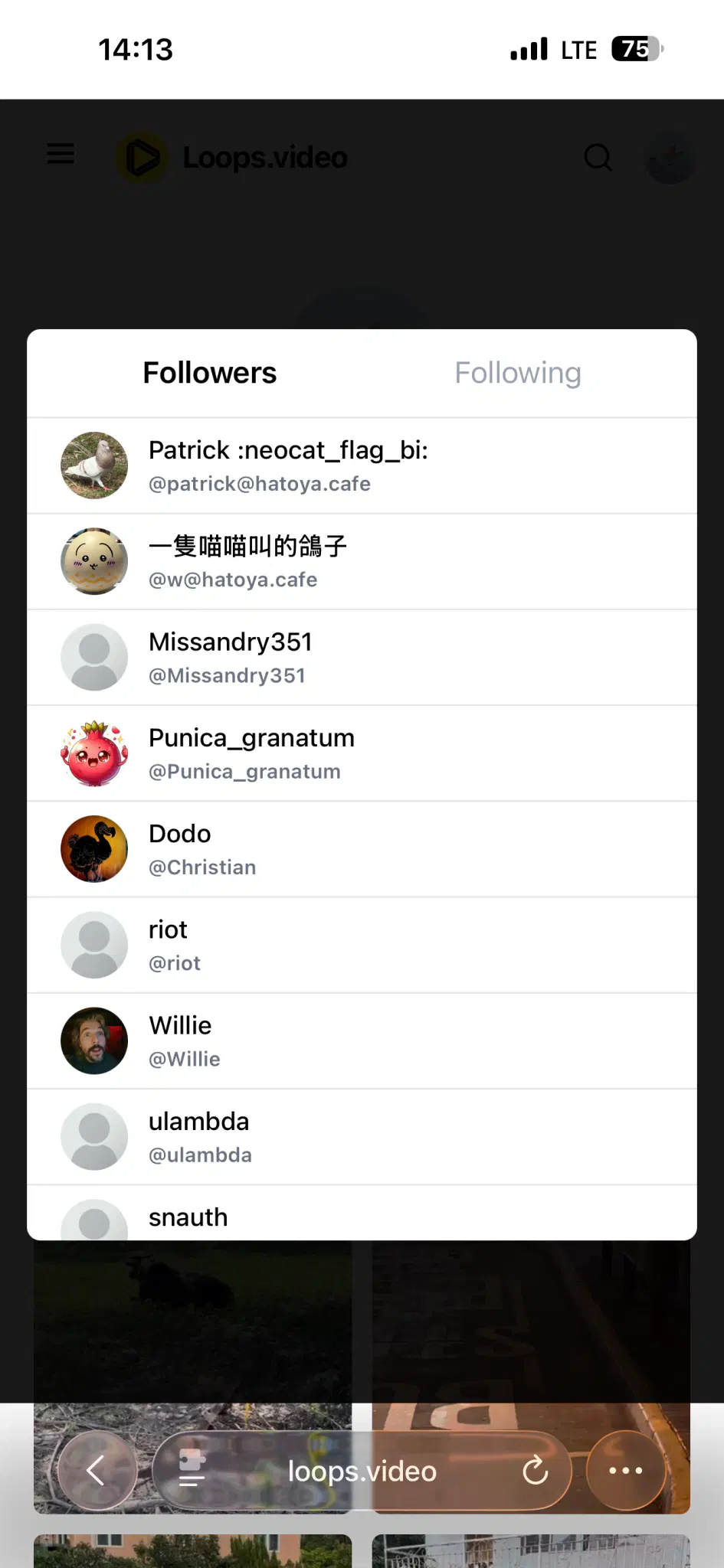The image size is (724, 1568).
Task: Switch to the Following tab
Action: click(x=518, y=374)
